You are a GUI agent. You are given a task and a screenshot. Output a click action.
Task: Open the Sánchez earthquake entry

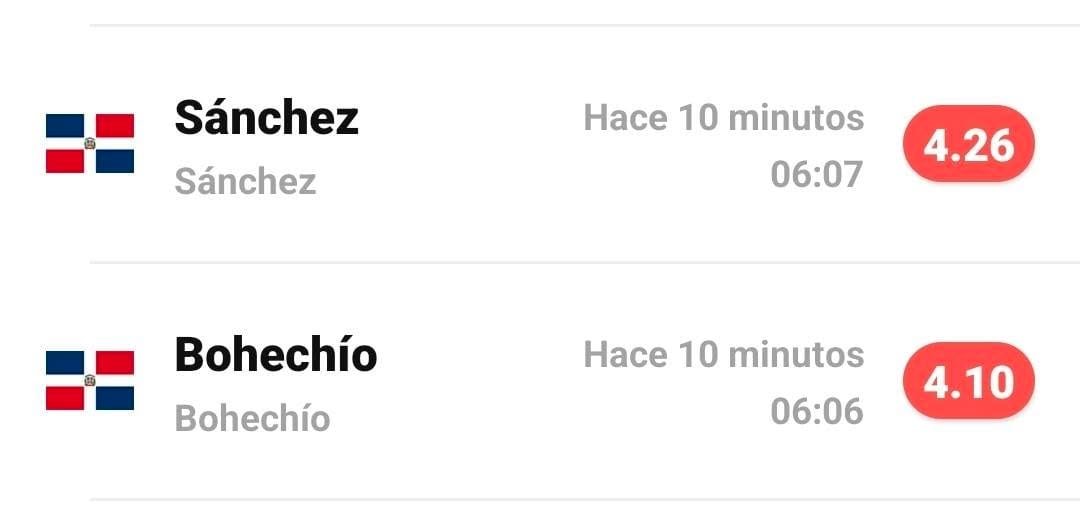click(x=540, y=144)
